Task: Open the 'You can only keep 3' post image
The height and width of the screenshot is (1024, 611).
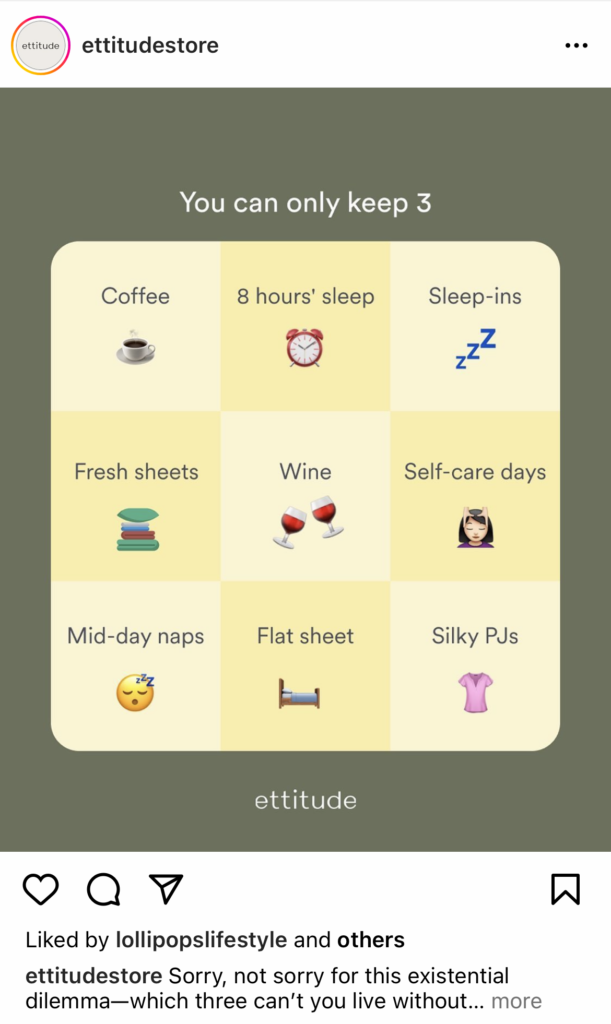Action: (x=305, y=470)
